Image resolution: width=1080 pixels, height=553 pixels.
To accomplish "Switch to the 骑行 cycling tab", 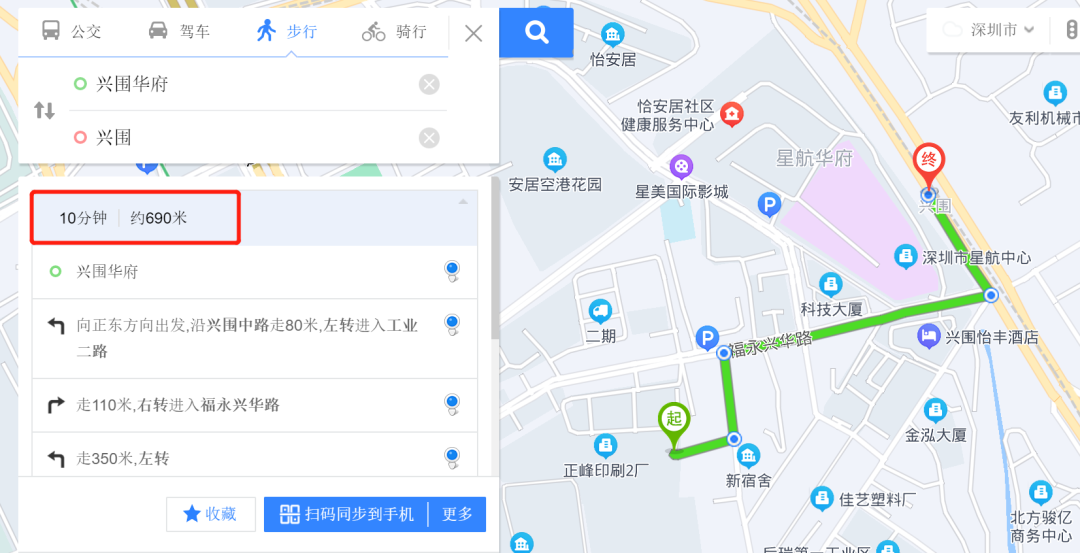I will tap(394, 32).
